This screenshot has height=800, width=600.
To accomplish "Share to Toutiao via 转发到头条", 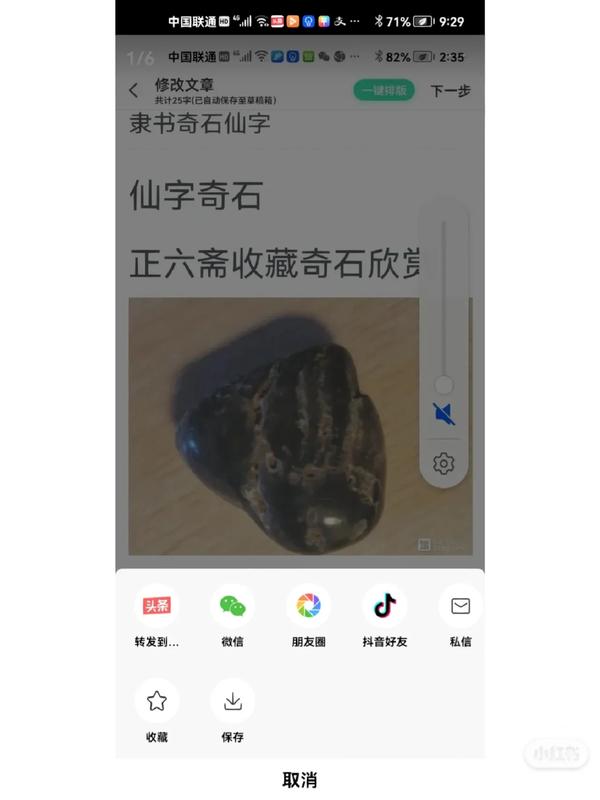I will [x=156, y=607].
